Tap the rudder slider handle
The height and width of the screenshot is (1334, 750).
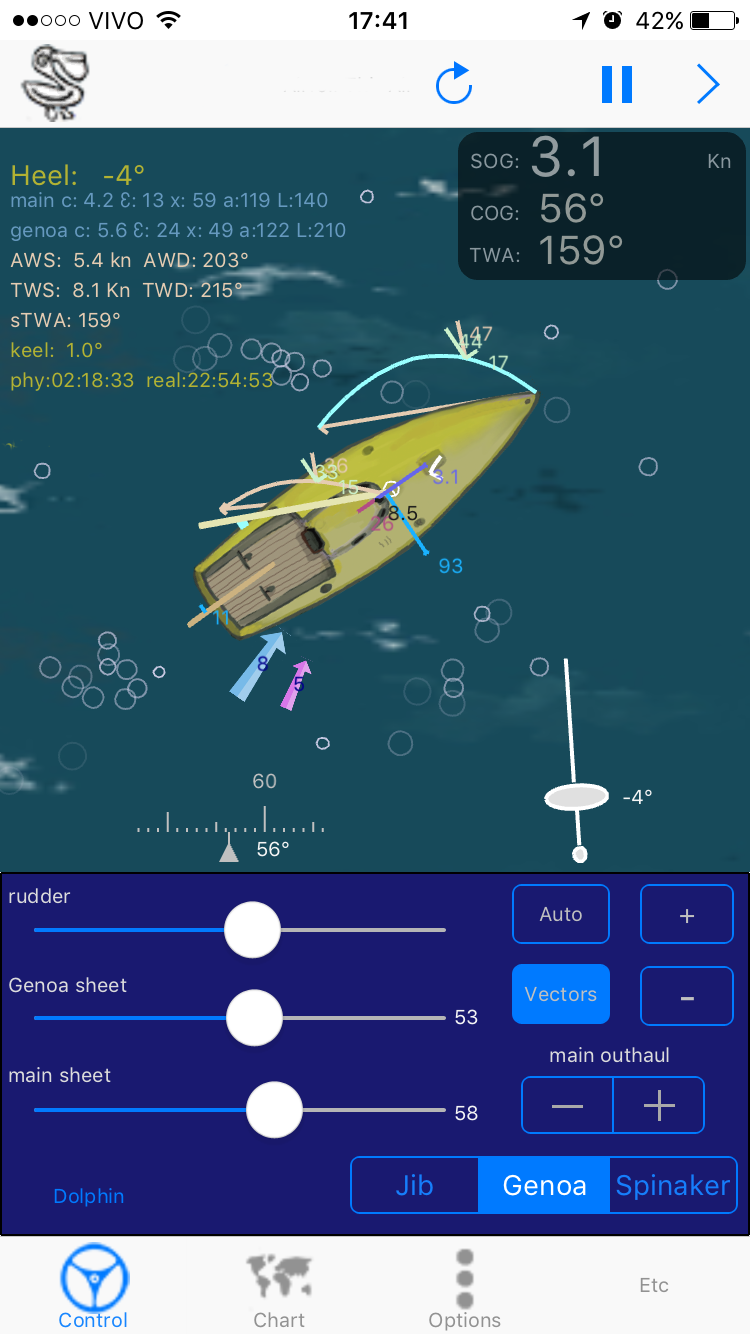[253, 929]
